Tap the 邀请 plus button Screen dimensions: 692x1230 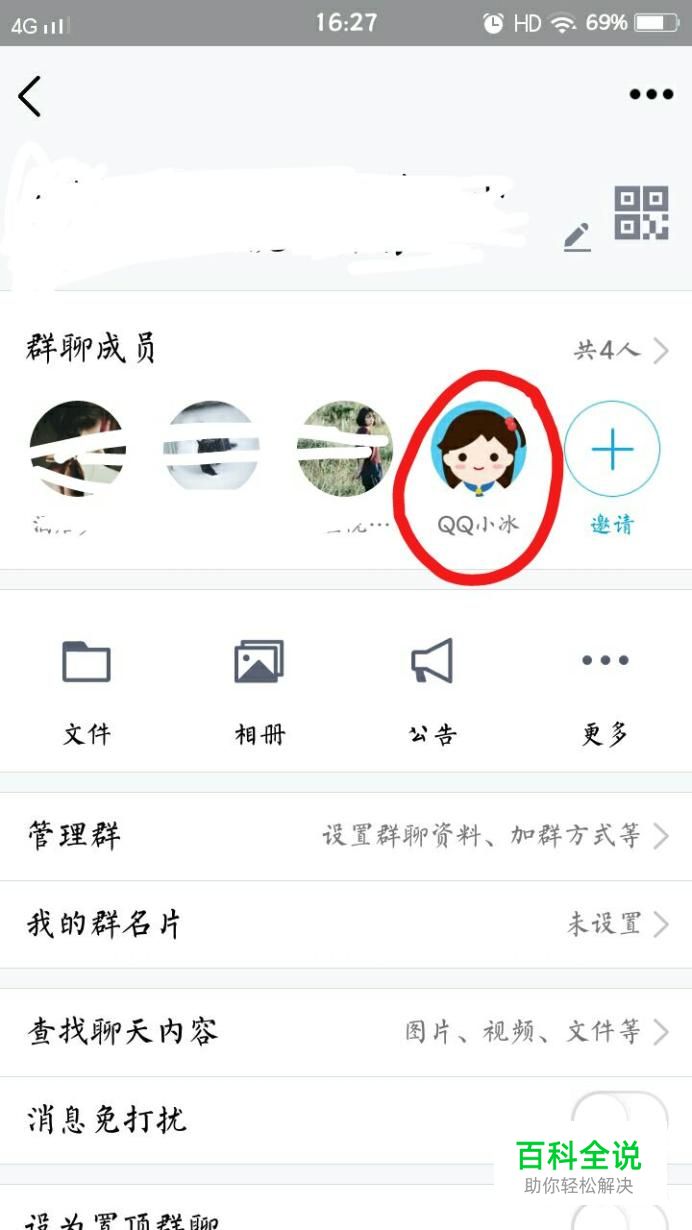[x=612, y=449]
